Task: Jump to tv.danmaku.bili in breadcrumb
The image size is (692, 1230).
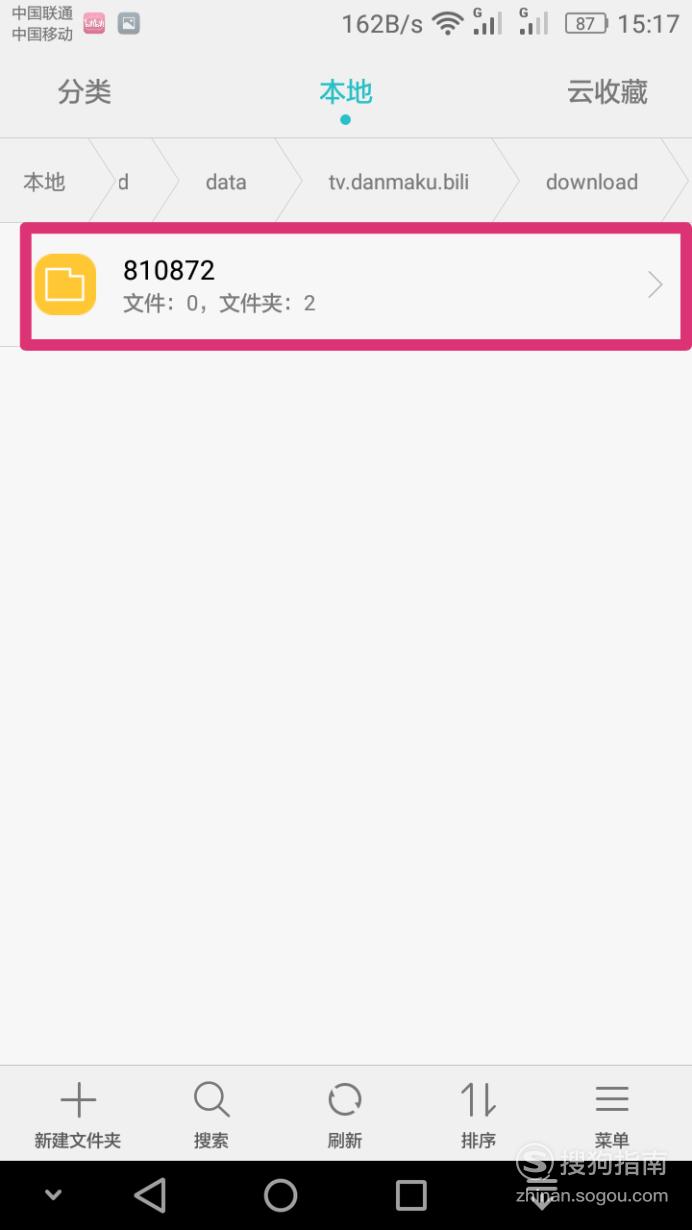Action: click(398, 182)
